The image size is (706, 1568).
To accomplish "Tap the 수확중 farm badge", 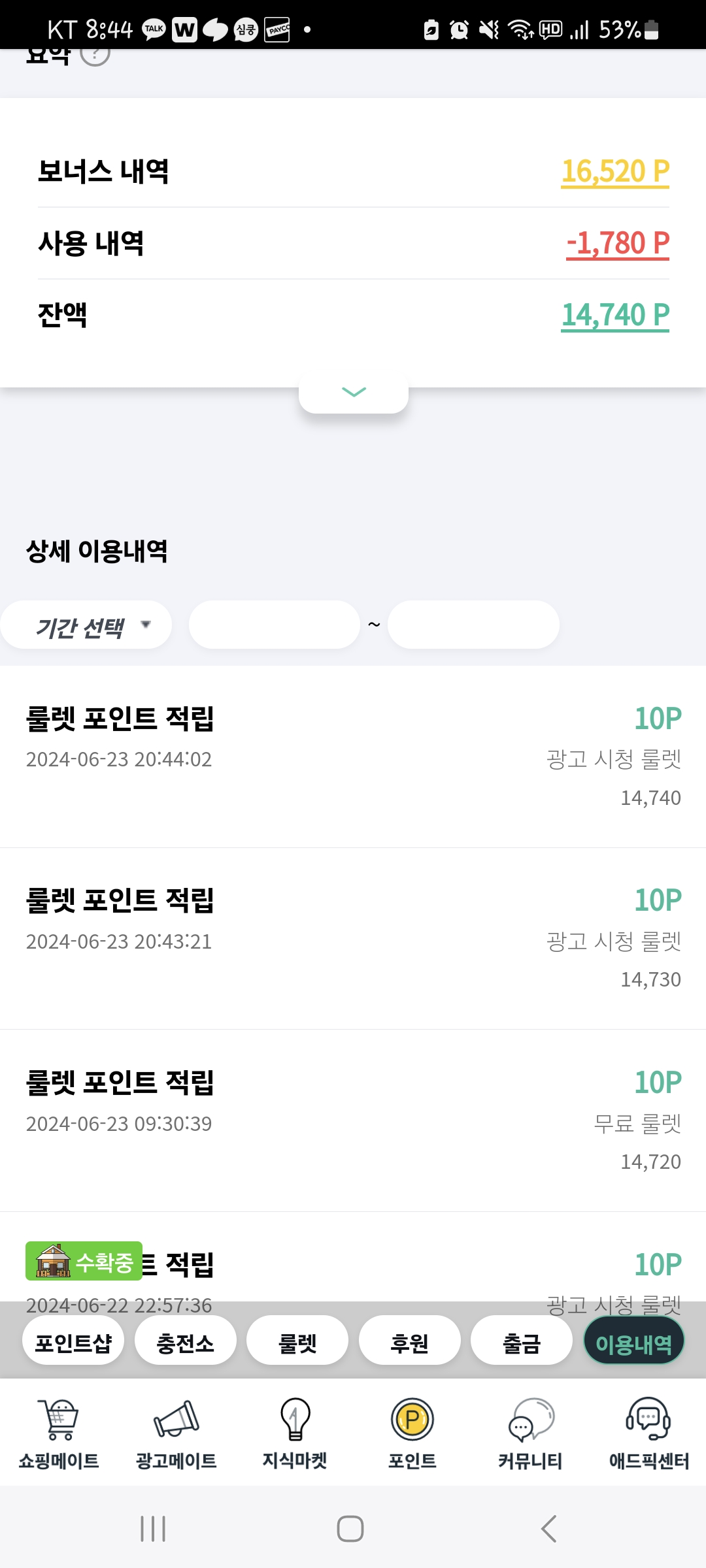I will click(84, 1260).
